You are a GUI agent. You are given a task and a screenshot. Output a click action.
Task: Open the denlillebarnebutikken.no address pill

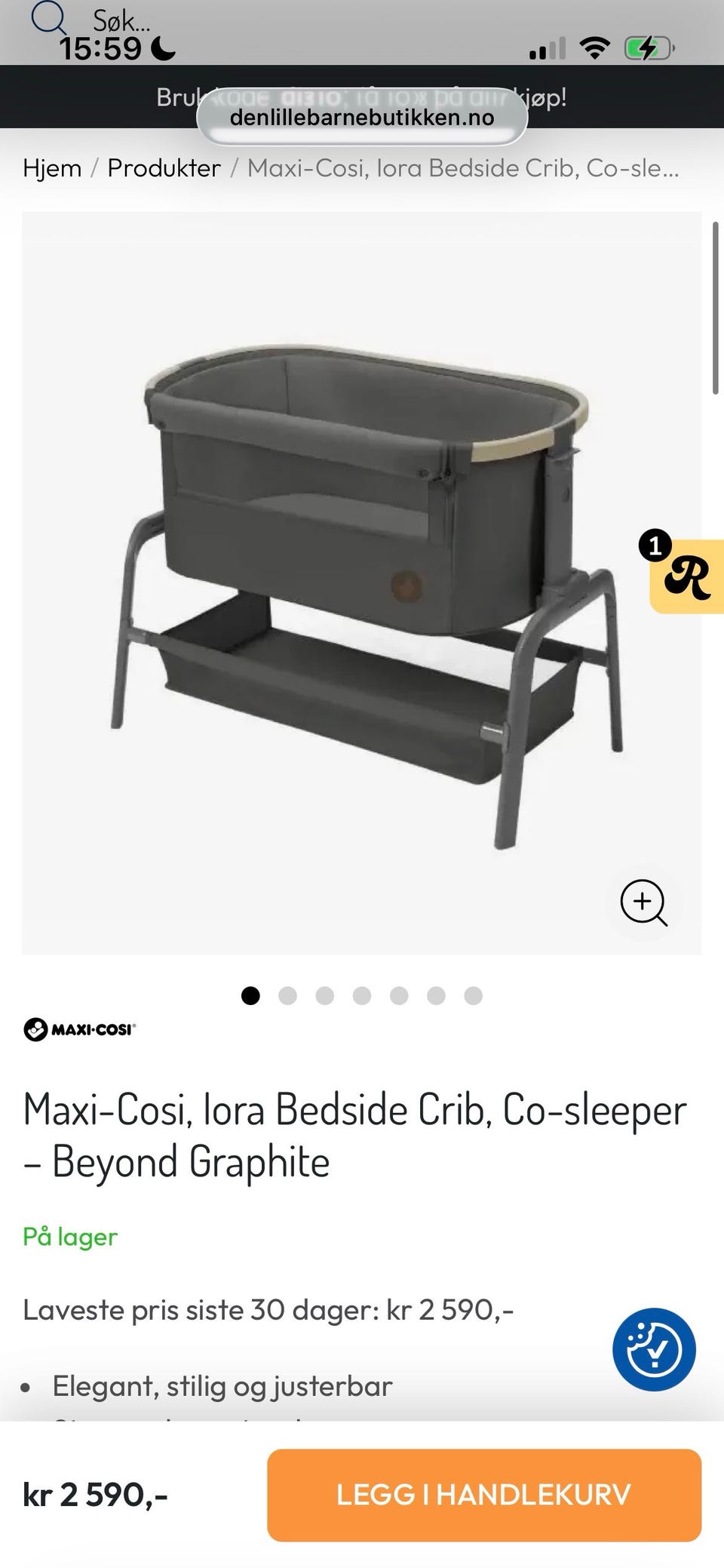[362, 118]
